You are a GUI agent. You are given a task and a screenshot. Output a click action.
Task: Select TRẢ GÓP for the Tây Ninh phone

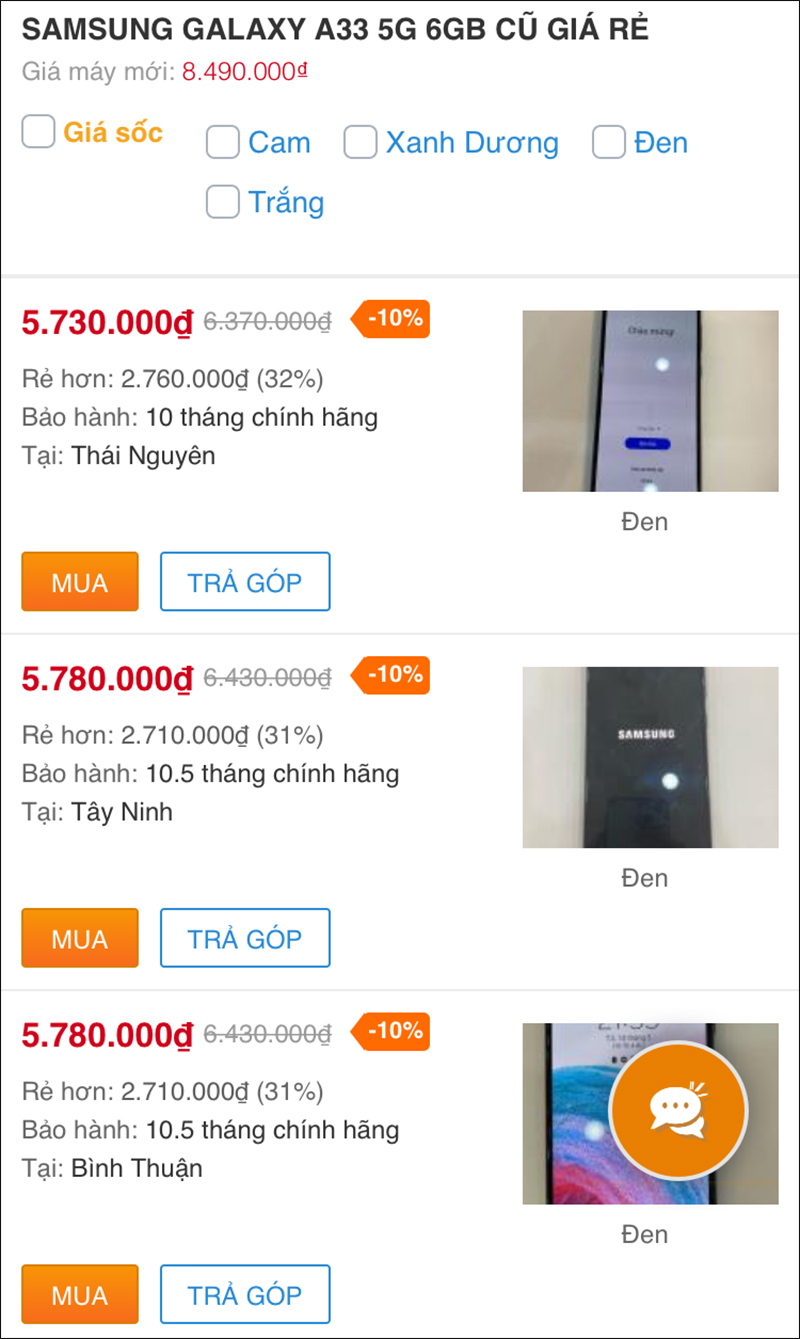tap(245, 938)
